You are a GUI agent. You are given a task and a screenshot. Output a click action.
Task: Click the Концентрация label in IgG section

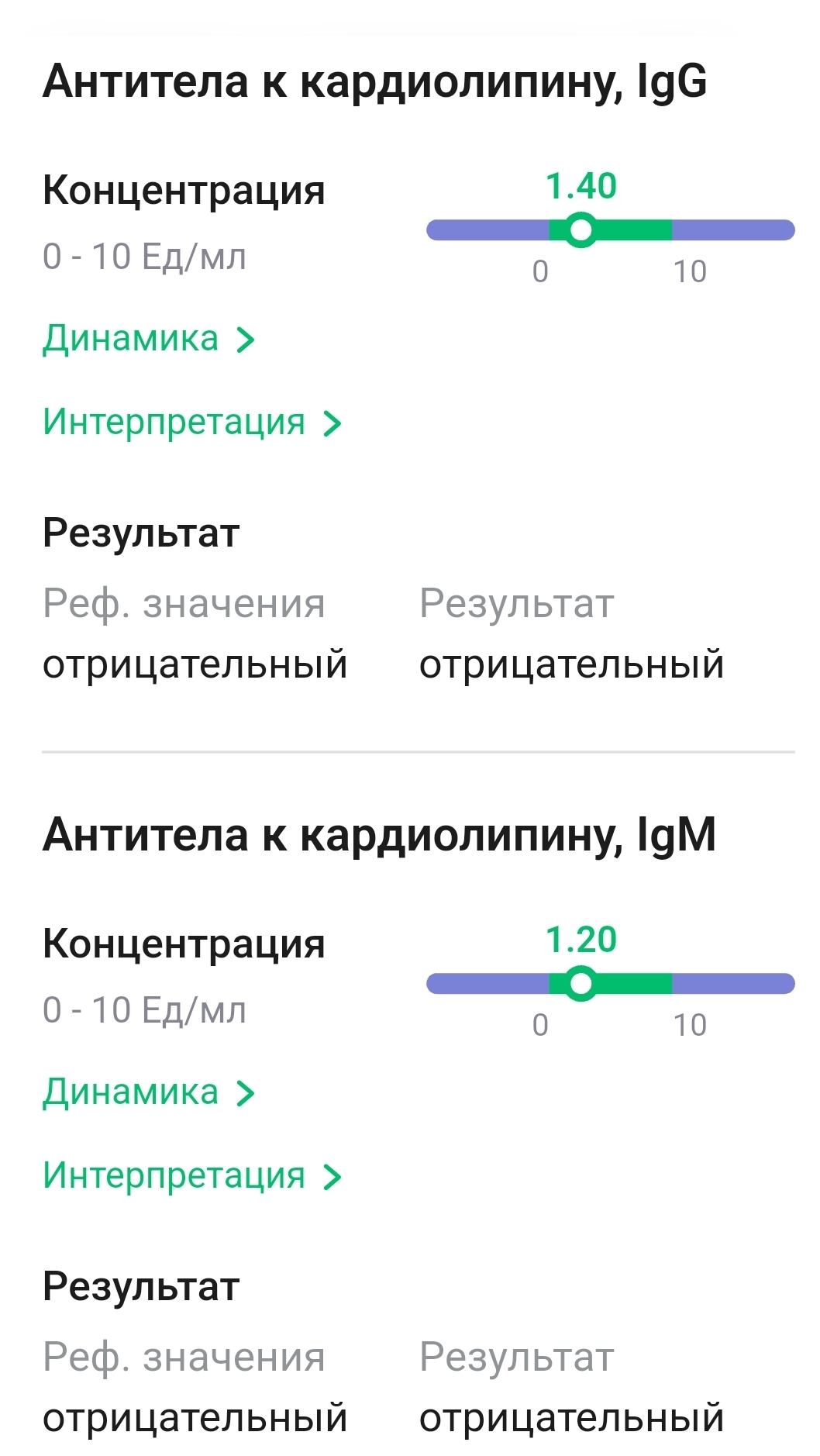tap(186, 191)
